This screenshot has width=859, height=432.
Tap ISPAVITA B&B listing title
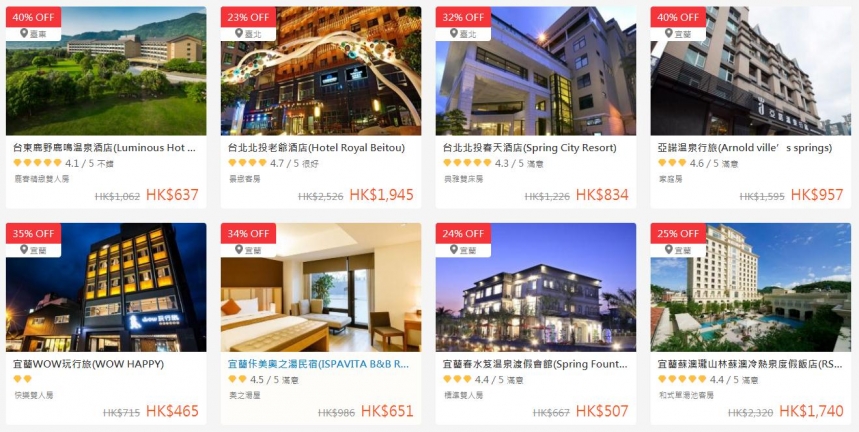[x=318, y=363]
